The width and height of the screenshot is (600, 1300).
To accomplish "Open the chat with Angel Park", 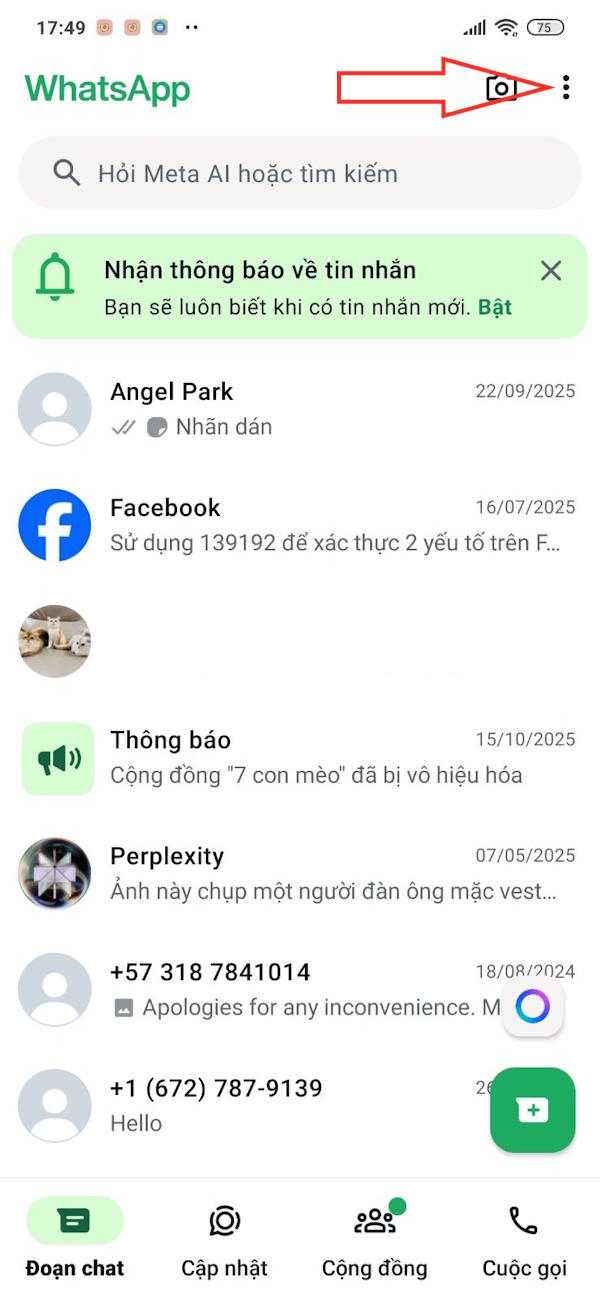I will 300,408.
